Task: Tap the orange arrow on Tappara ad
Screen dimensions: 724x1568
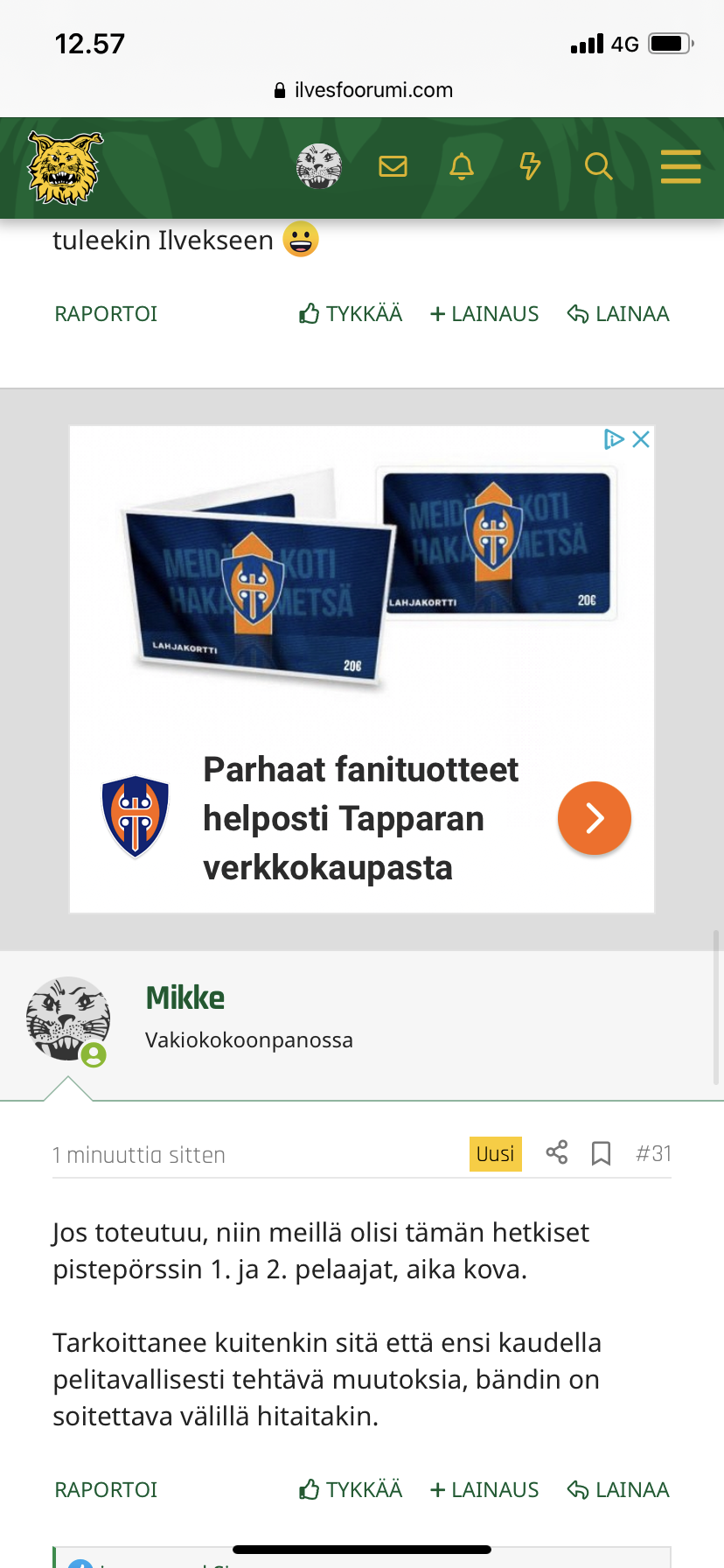Action: (x=595, y=818)
